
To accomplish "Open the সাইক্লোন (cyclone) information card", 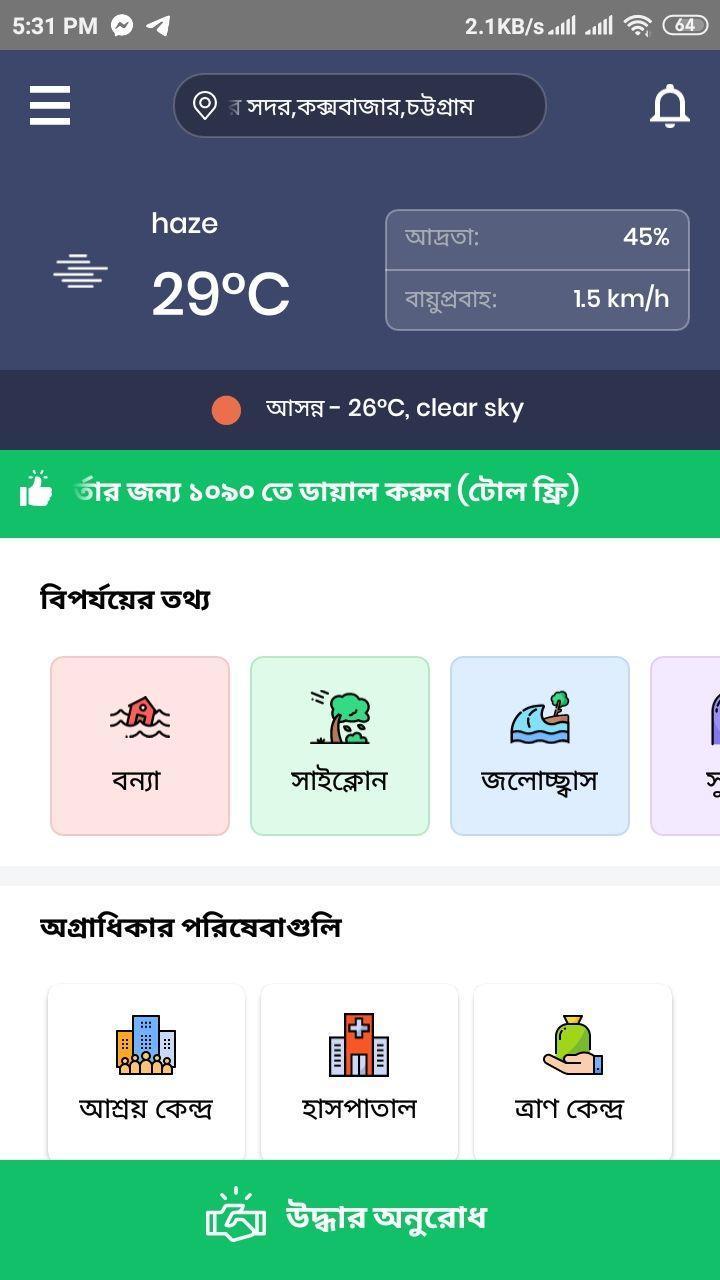I will pyautogui.click(x=340, y=746).
